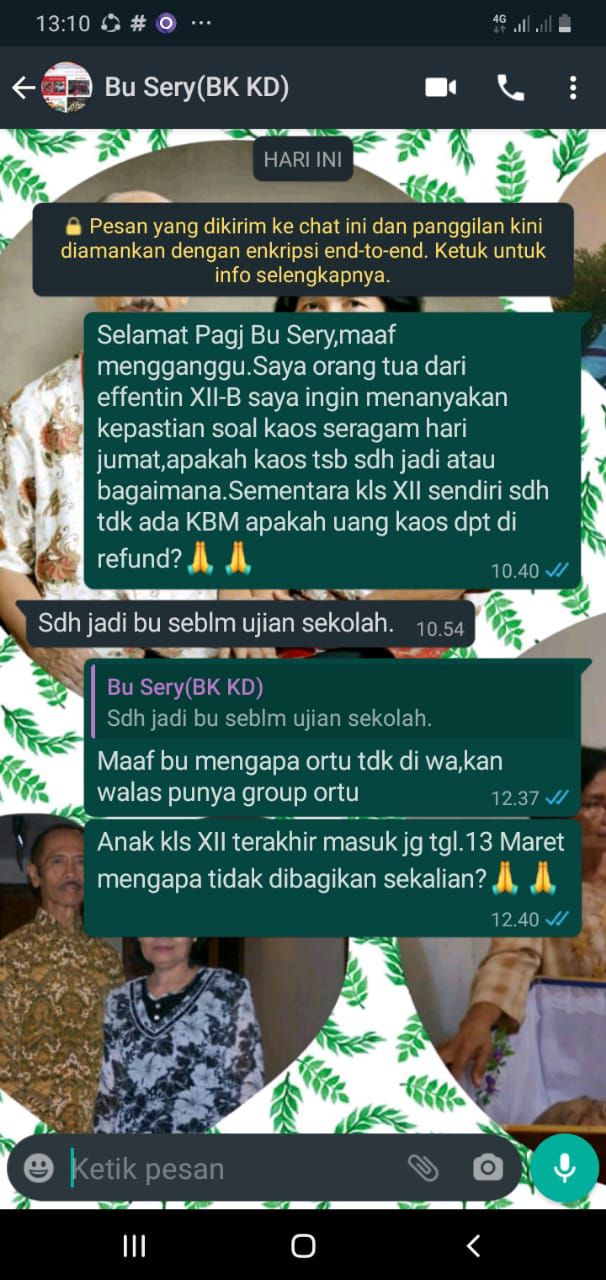
Task: Go back to the chat list
Action: [24, 88]
